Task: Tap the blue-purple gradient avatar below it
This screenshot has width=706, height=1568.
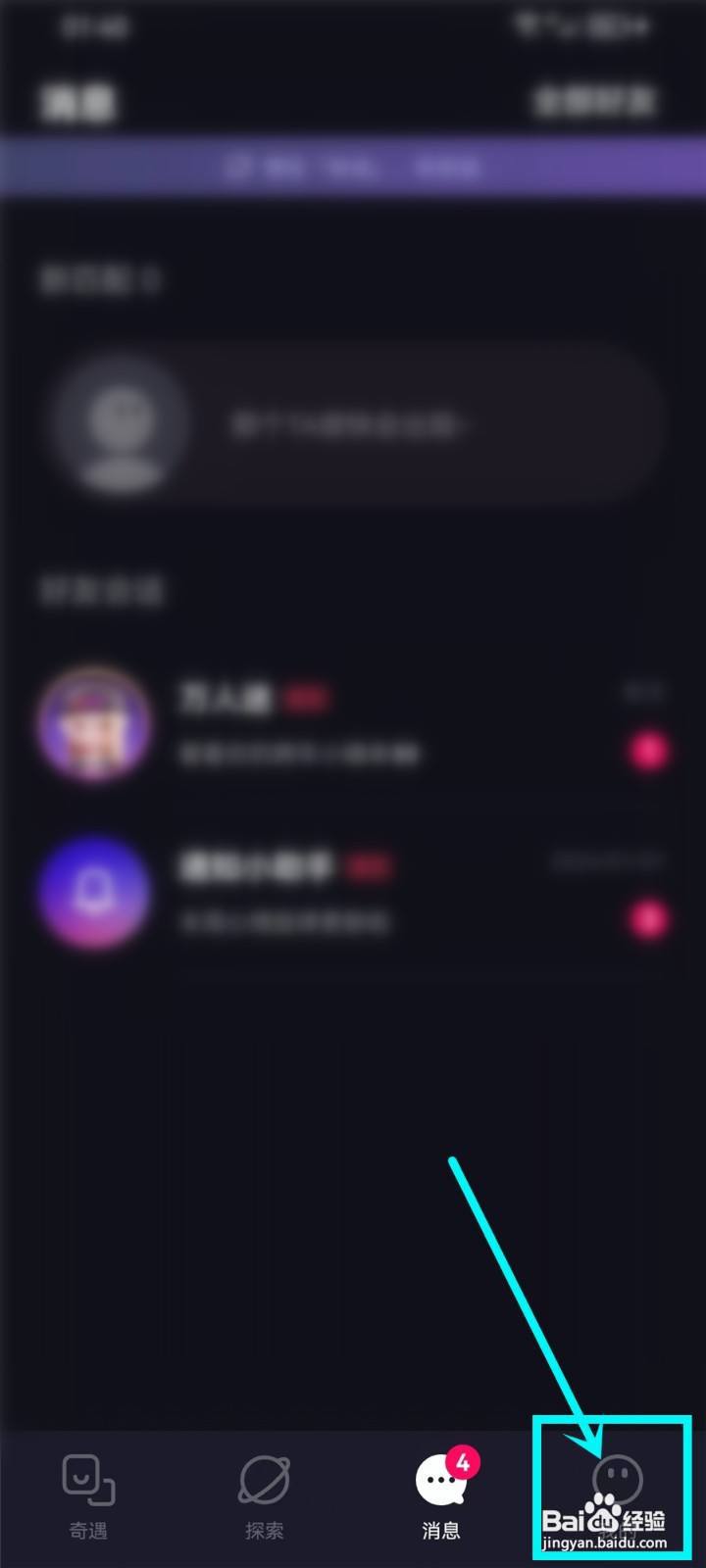Action: coord(94,894)
